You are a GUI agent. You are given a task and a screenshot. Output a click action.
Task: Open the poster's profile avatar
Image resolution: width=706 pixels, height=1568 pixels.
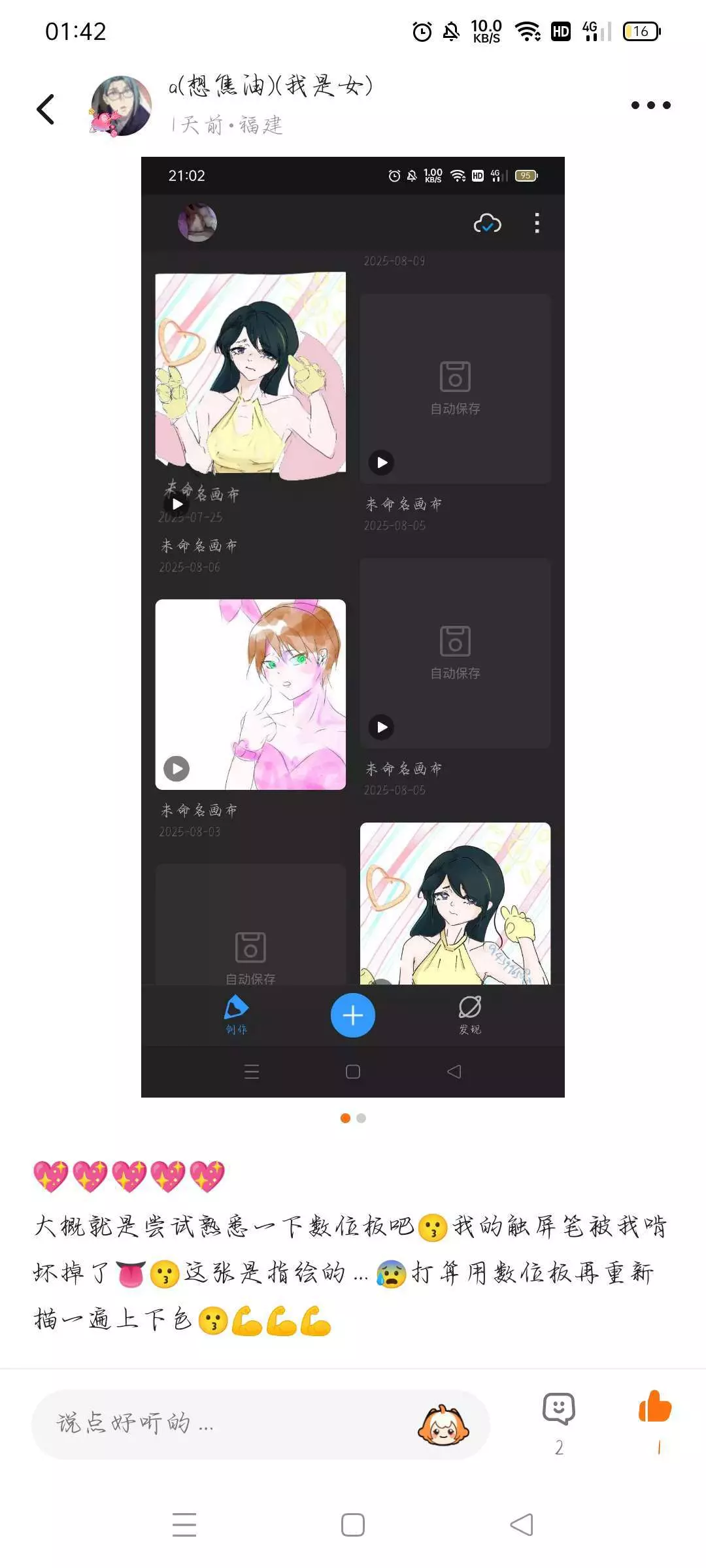point(121,106)
